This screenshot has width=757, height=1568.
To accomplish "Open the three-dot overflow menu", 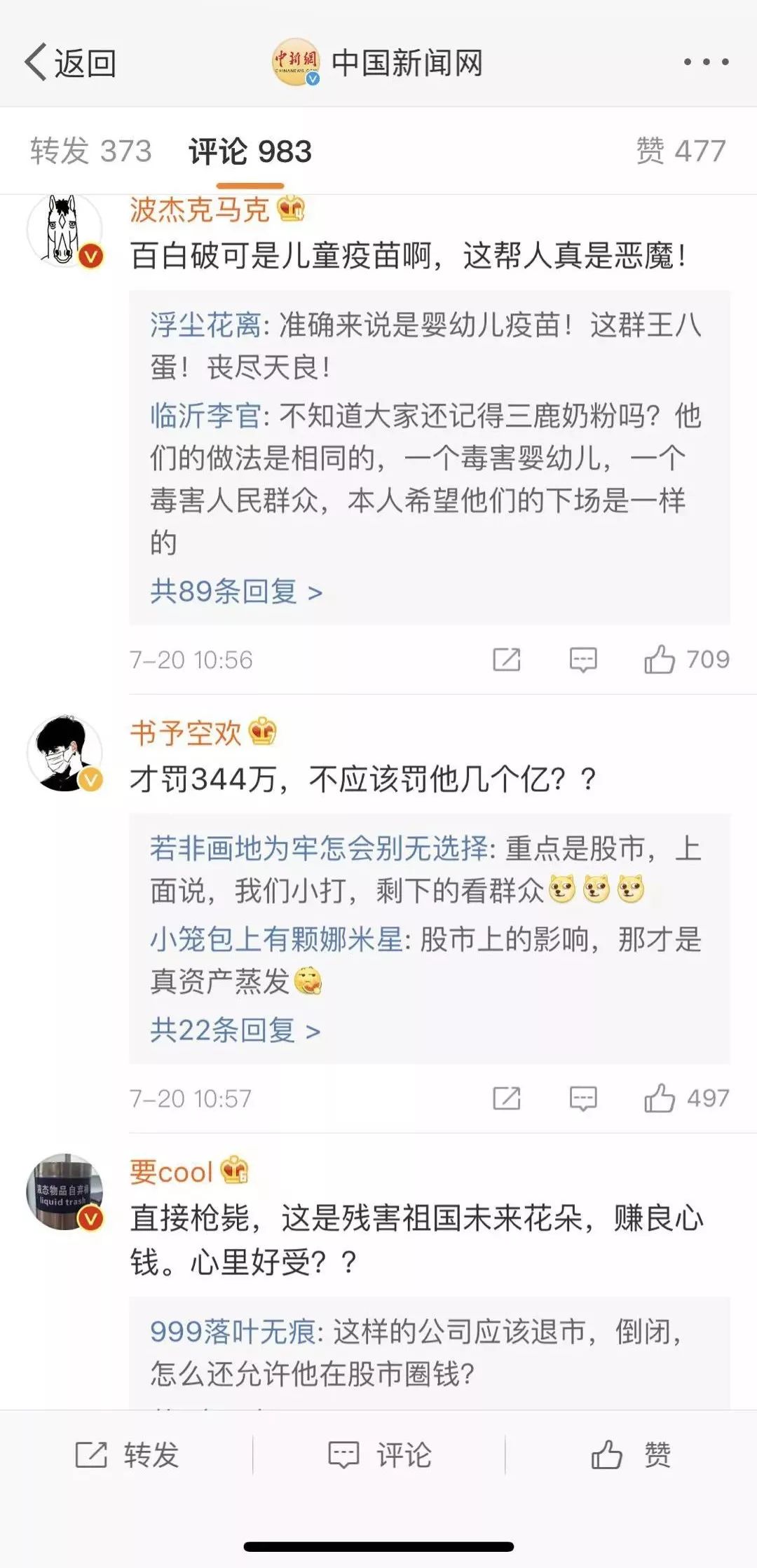I will [x=706, y=62].
